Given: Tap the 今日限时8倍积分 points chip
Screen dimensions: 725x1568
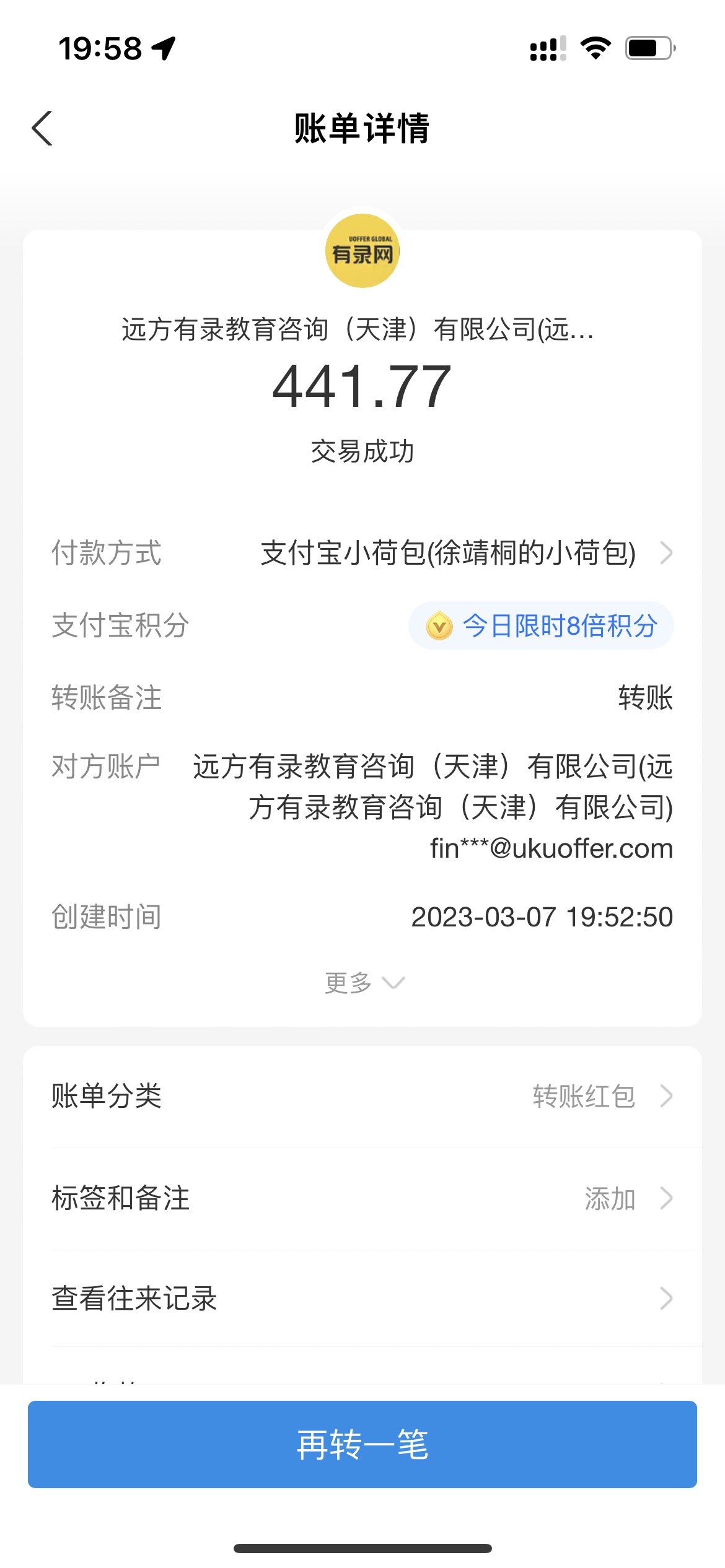Looking at the screenshot, I should 541,625.
